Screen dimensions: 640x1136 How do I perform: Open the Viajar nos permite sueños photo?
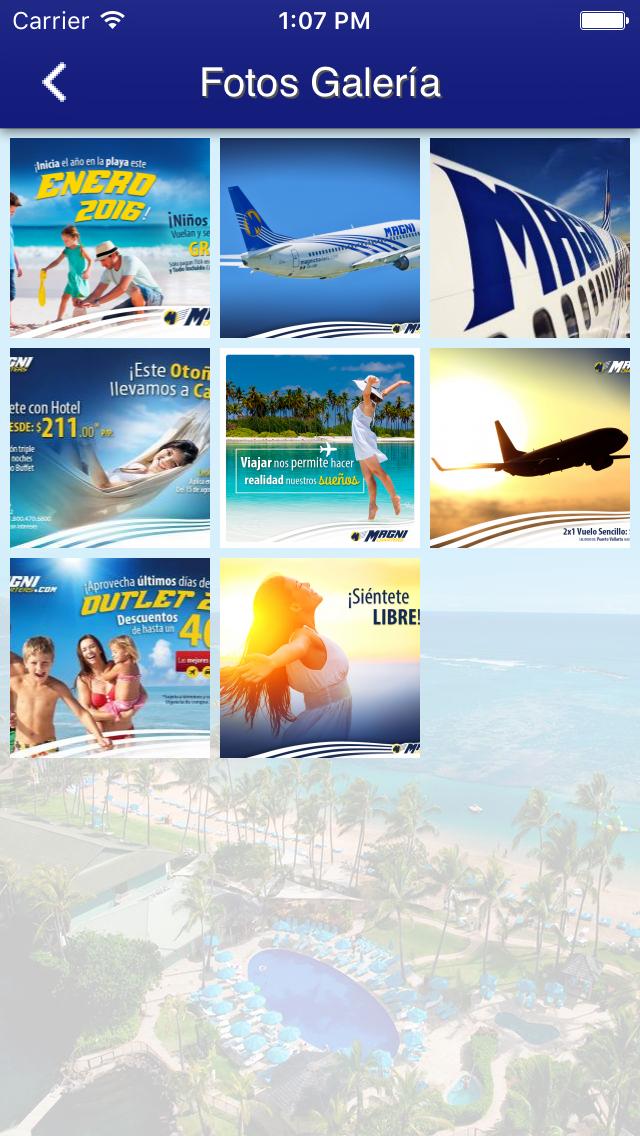[x=320, y=448]
